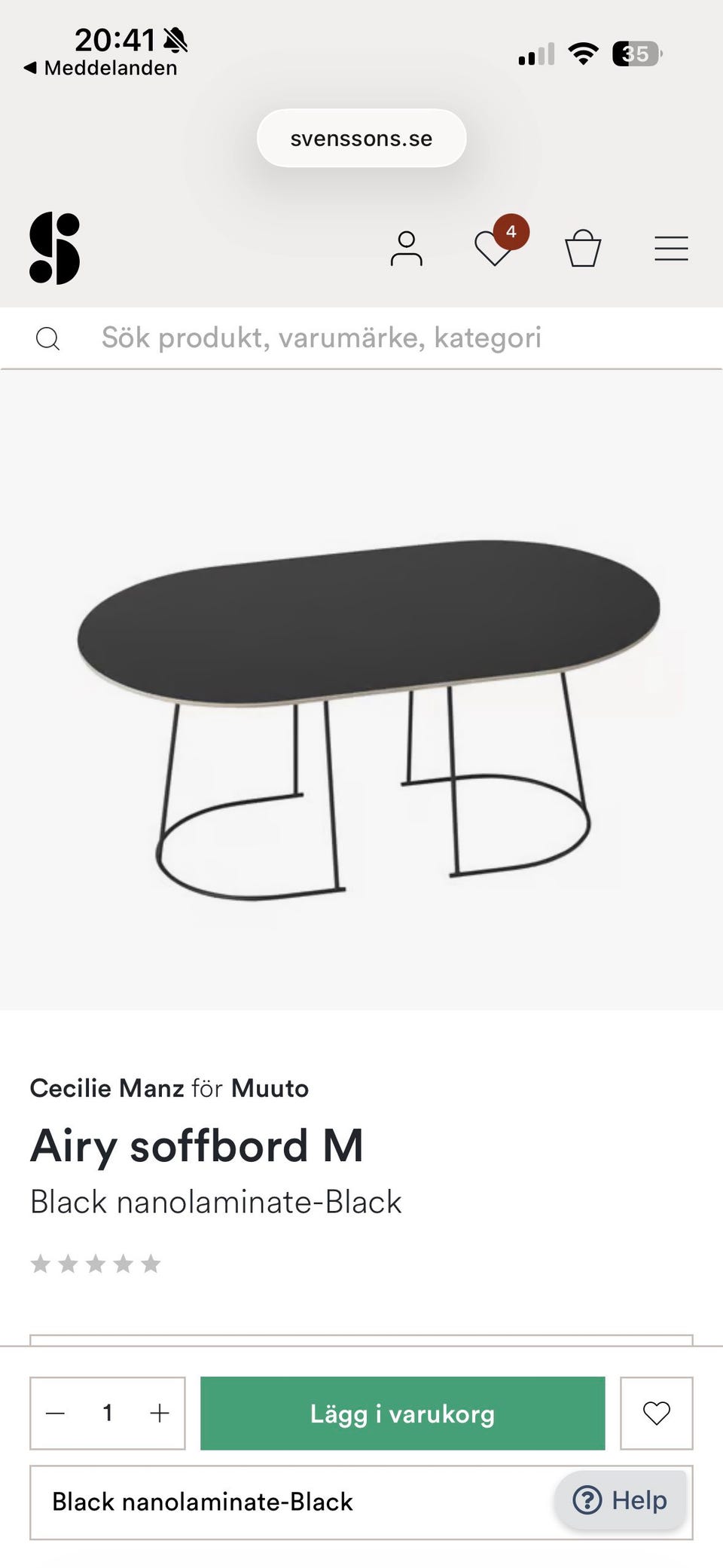Open Cecilie Manz designer page
This screenshot has width=723, height=1568.
pos(107,1089)
